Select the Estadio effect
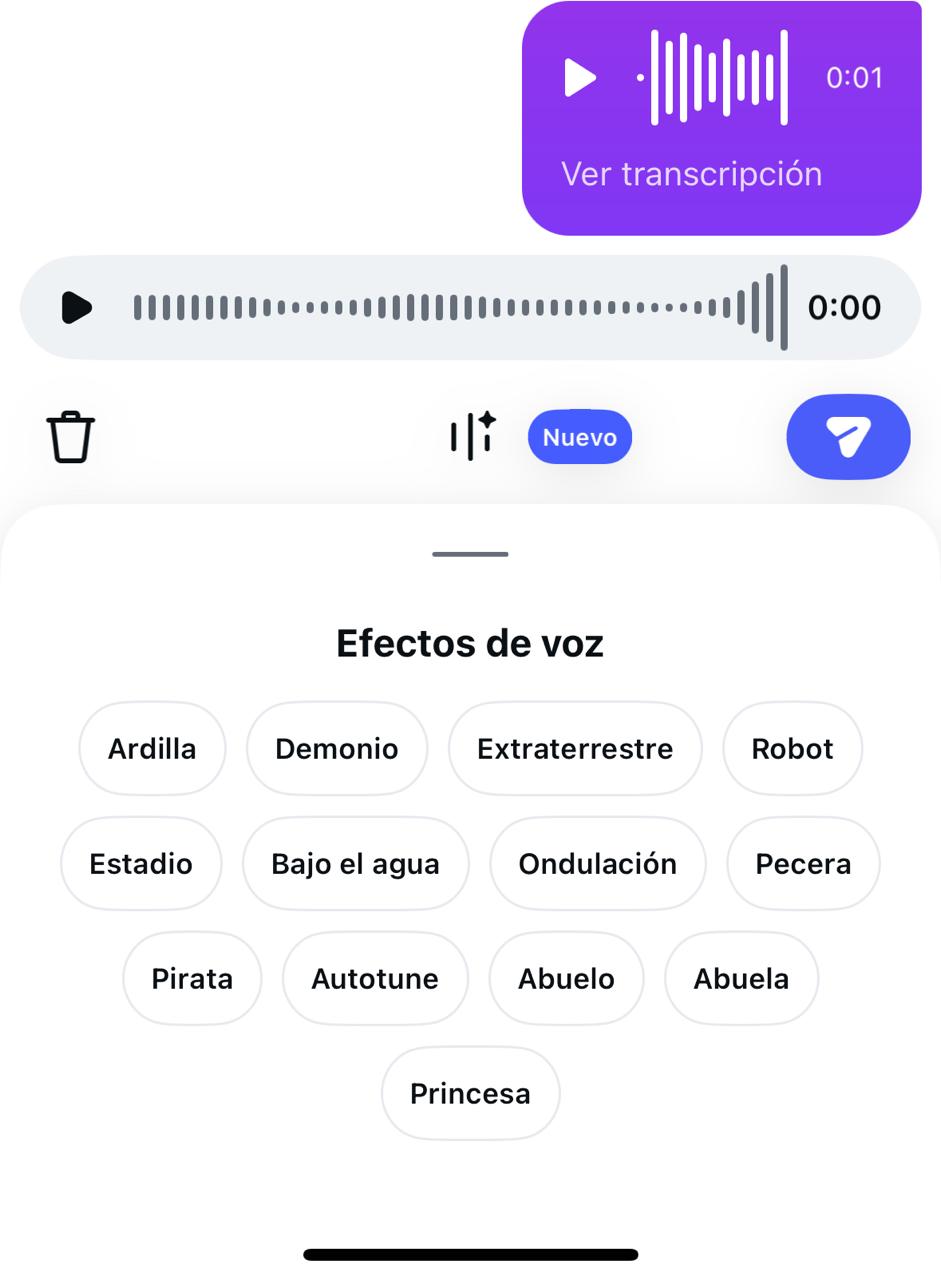This screenshot has height=1280, width=941. tap(141, 864)
